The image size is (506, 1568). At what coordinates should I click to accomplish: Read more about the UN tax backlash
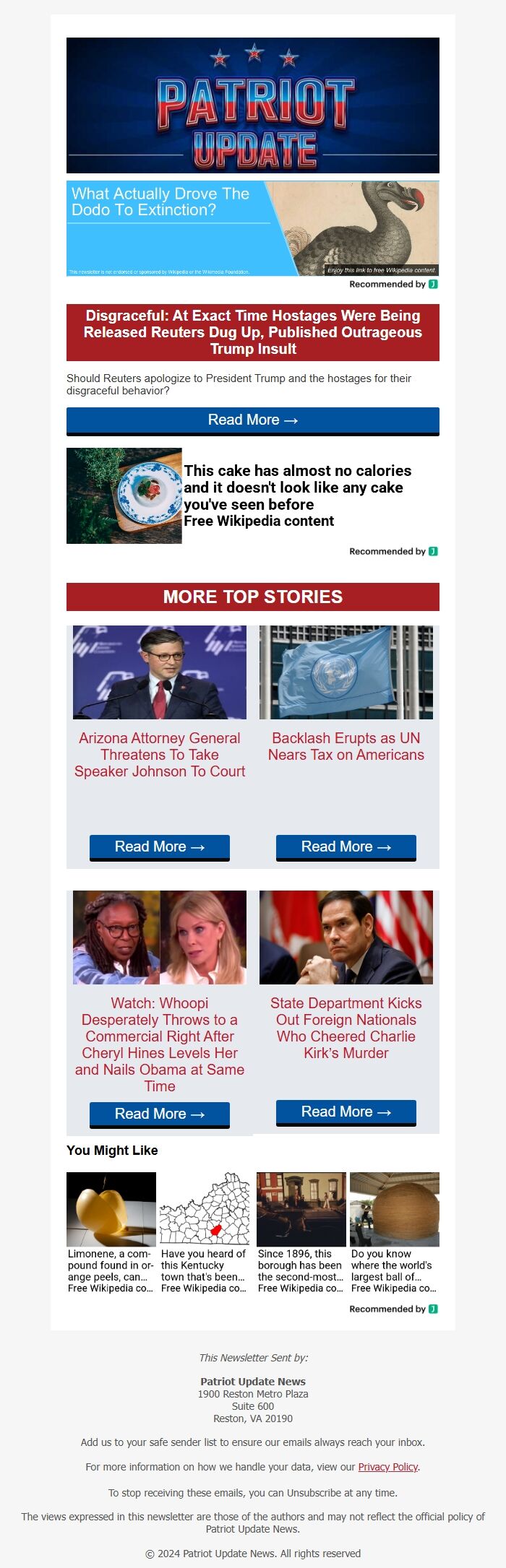(346, 847)
